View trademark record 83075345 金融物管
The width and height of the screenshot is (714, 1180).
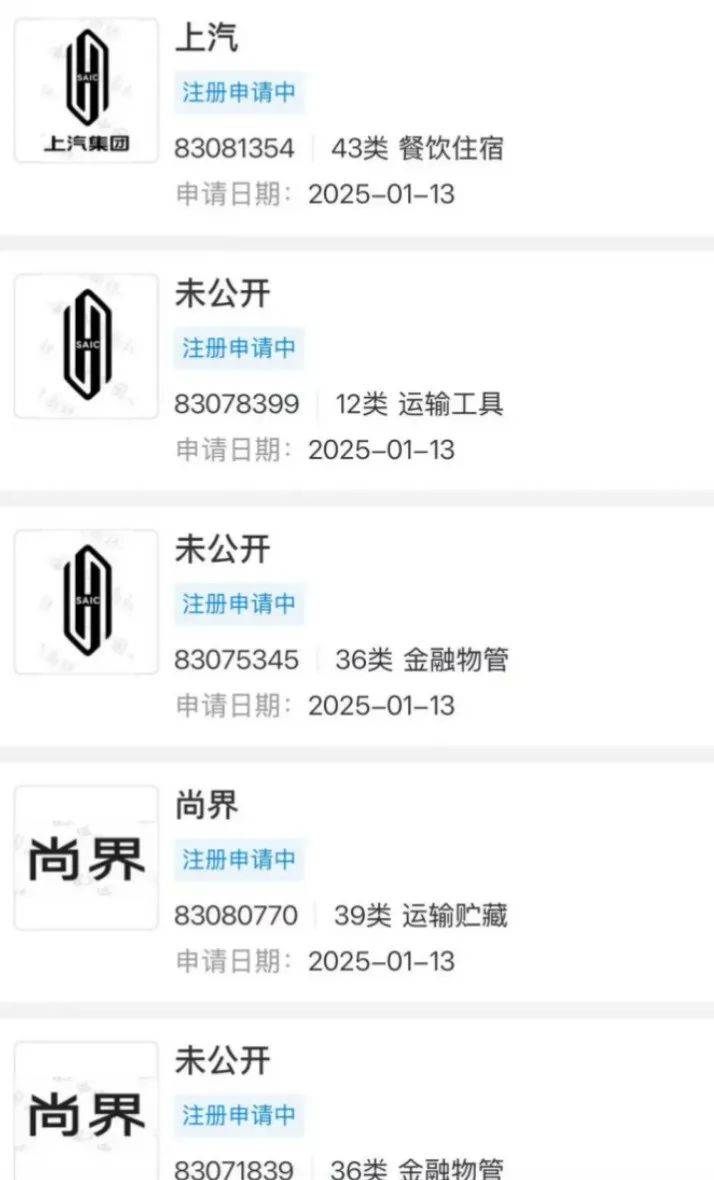tap(357, 627)
